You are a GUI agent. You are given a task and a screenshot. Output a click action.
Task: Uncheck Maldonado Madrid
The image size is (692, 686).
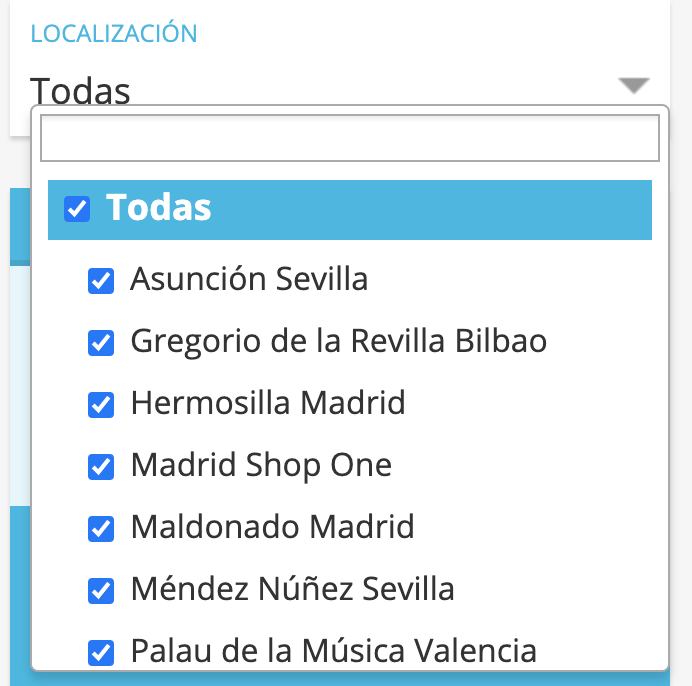point(101,529)
